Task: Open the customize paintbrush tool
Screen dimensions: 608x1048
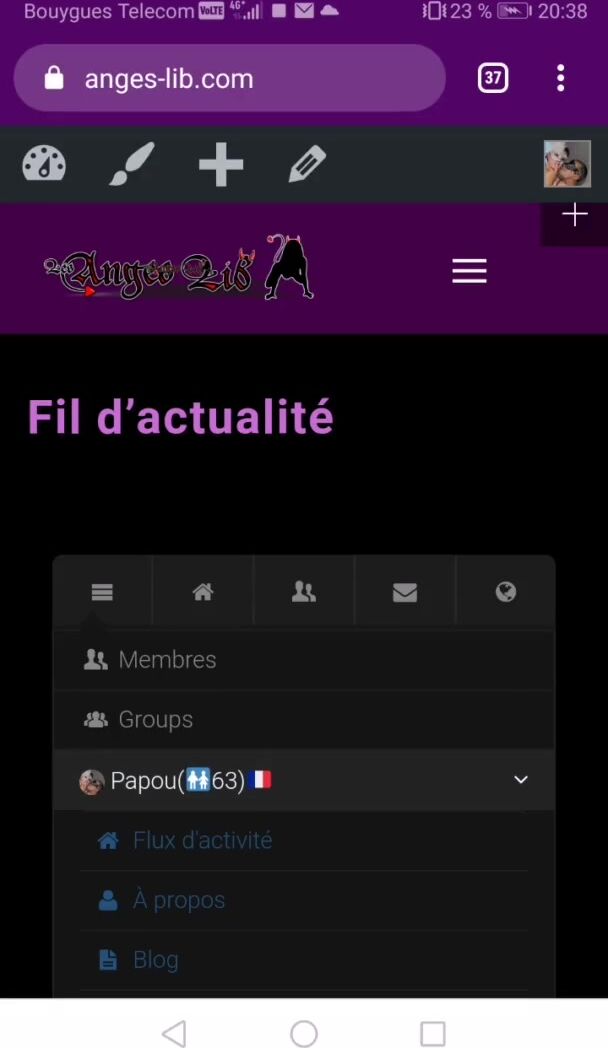Action: tap(132, 164)
